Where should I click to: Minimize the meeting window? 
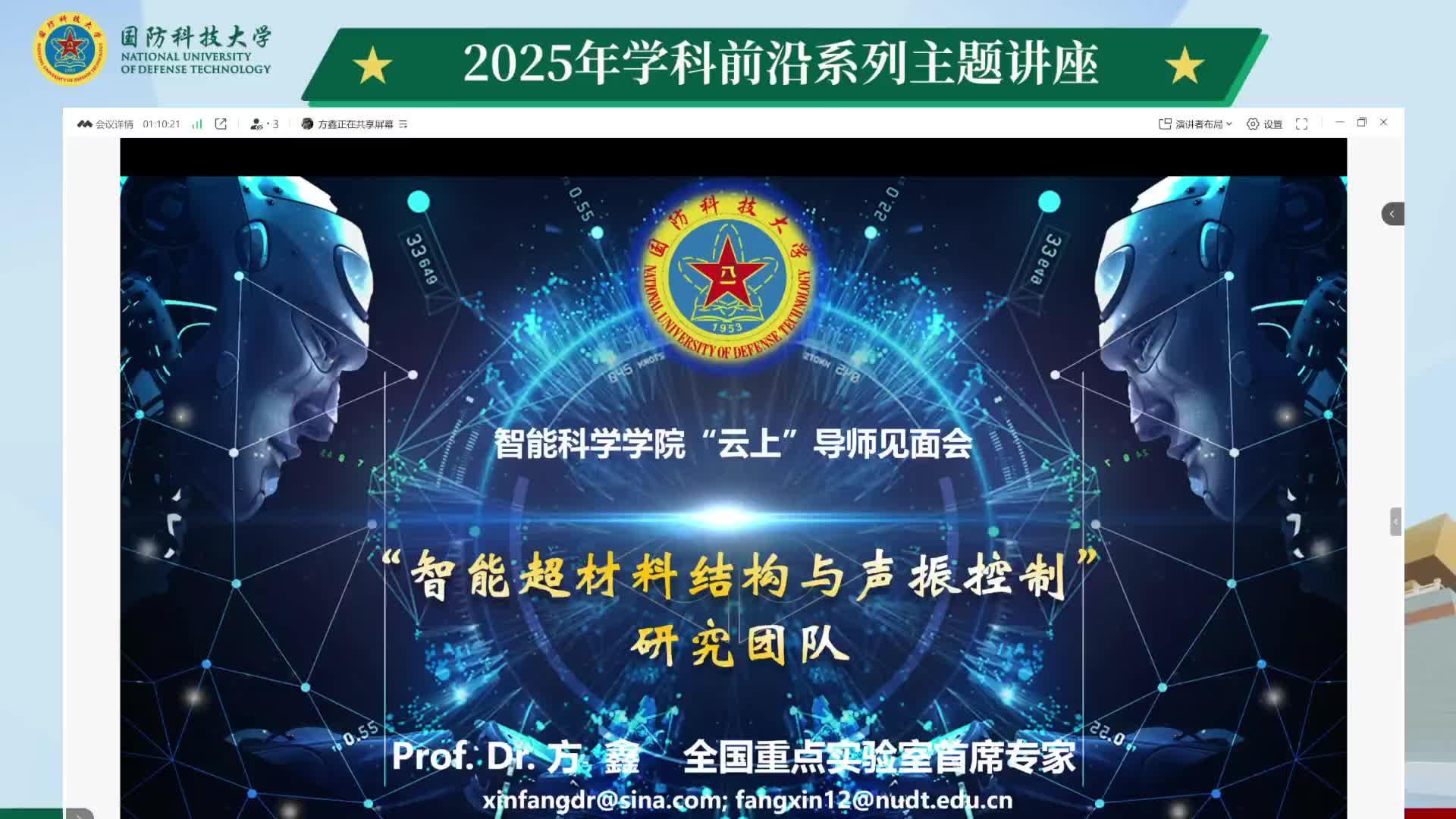1340,122
